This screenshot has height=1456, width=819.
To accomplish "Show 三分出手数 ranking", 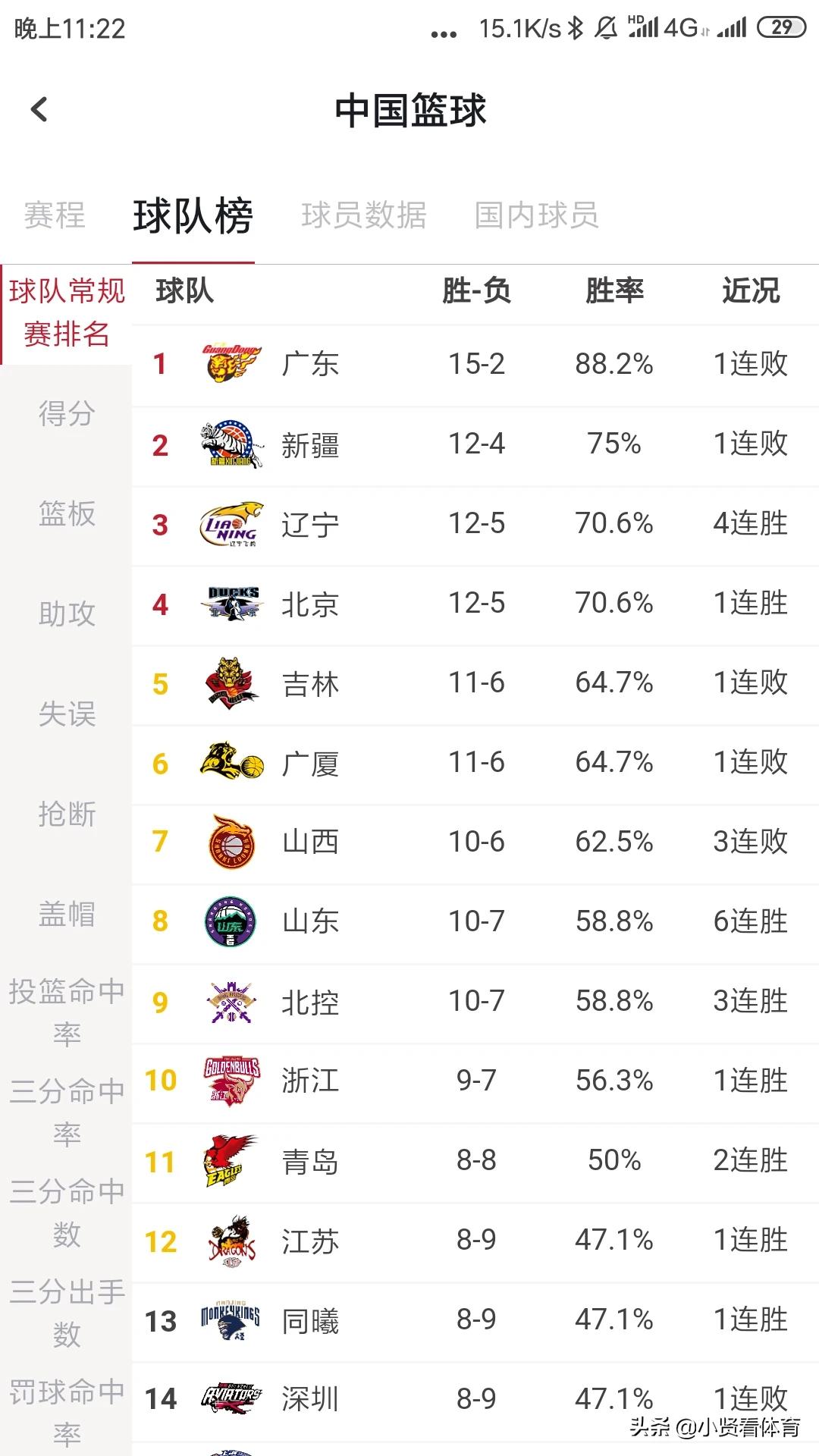I will pyautogui.click(x=67, y=1313).
